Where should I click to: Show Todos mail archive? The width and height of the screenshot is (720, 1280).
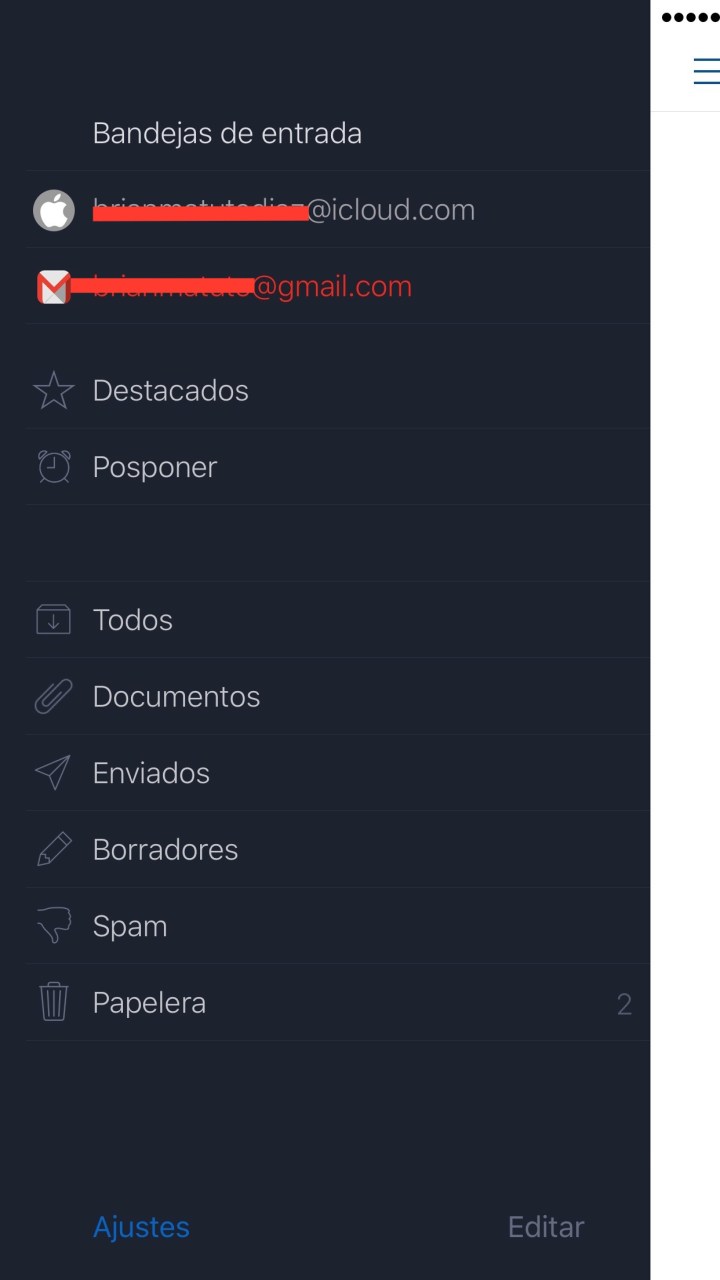click(x=132, y=620)
